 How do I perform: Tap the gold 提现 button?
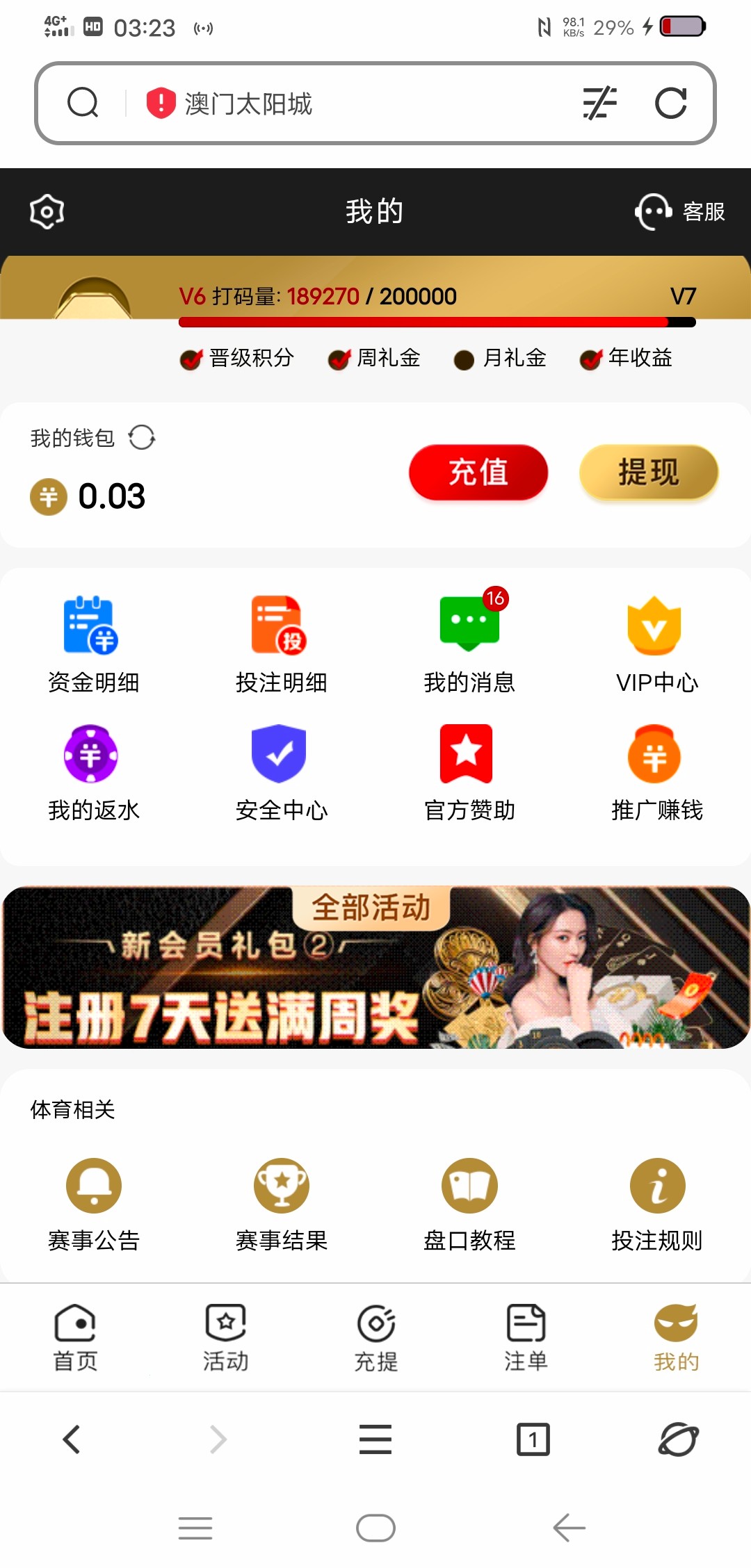(x=648, y=473)
